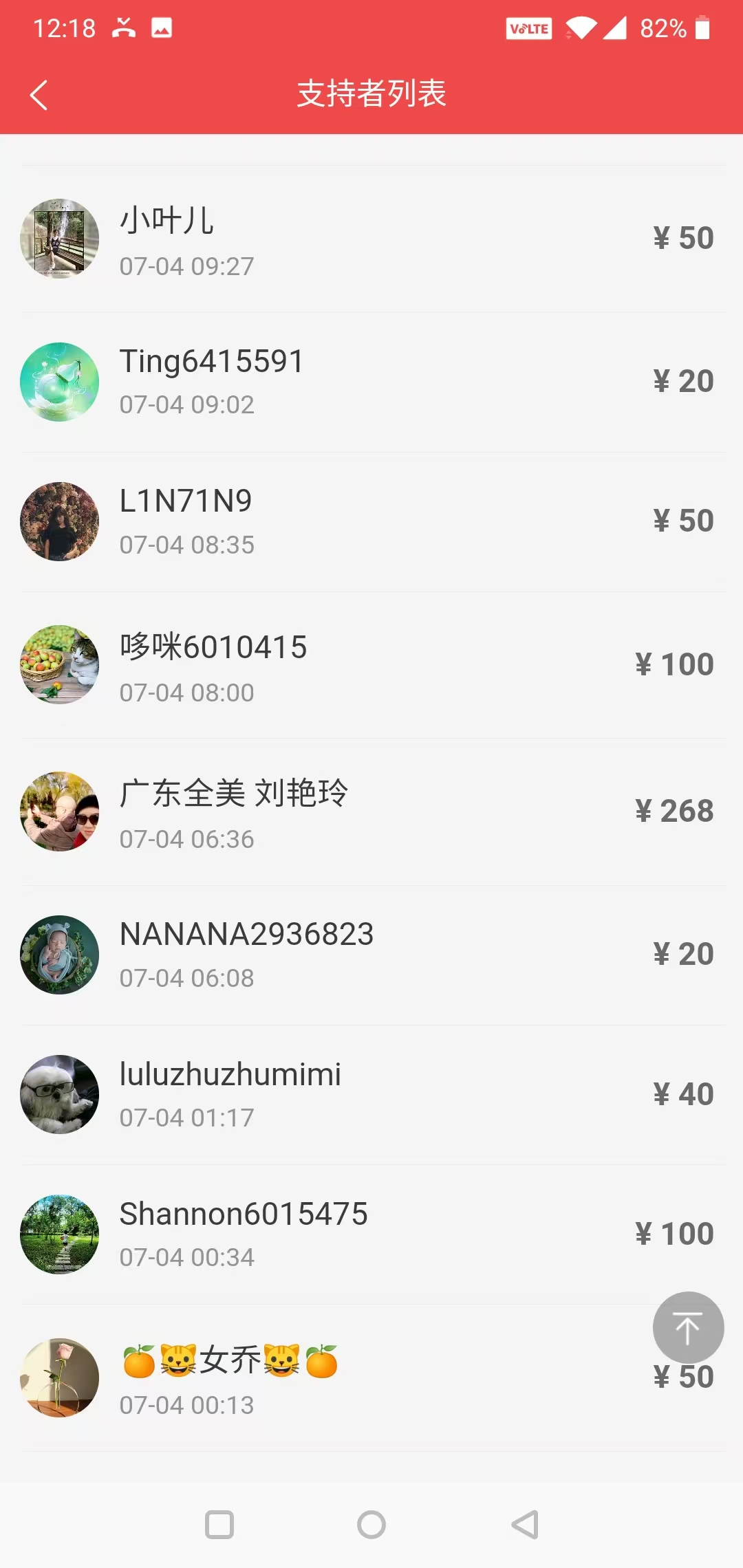
Task: Jump back to top of list
Action: (687, 1327)
